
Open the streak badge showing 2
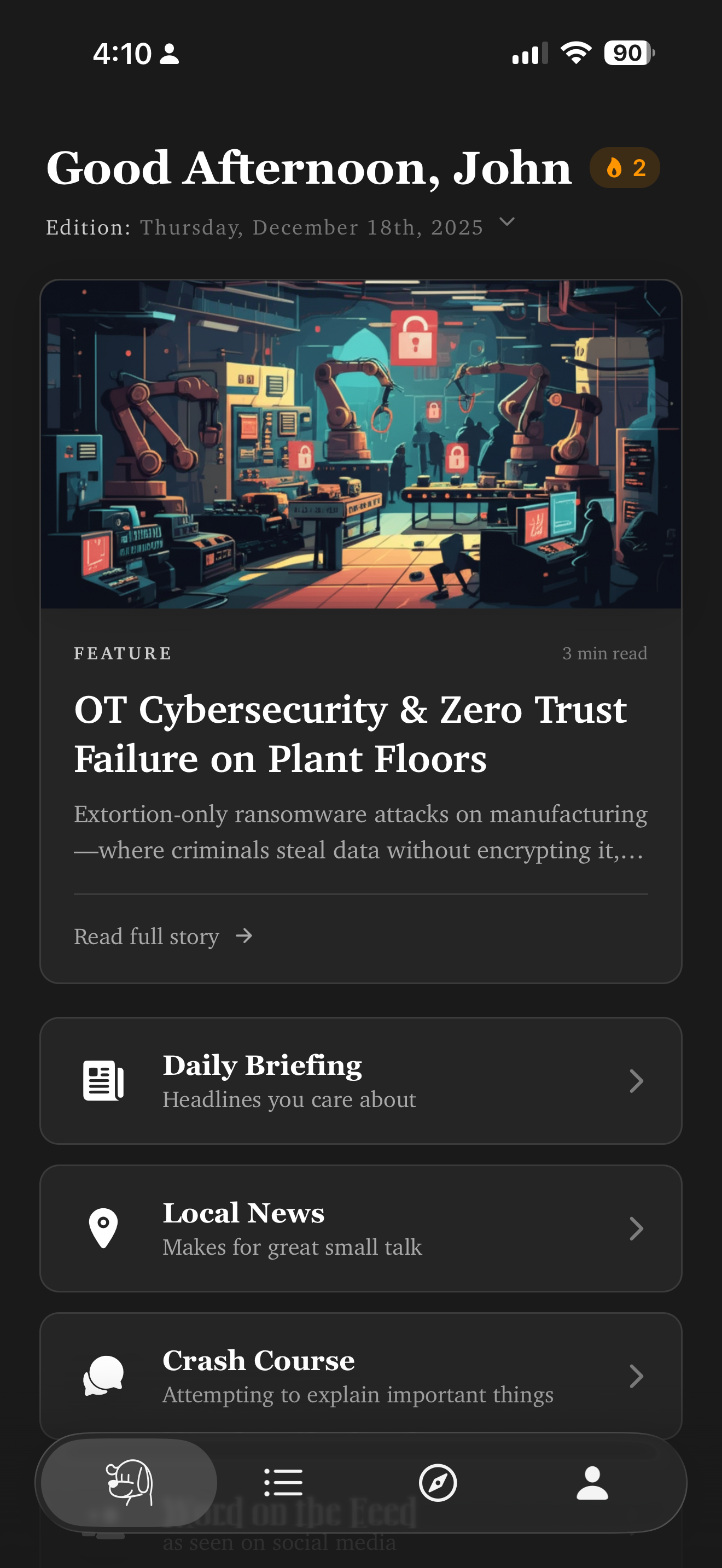(x=625, y=168)
